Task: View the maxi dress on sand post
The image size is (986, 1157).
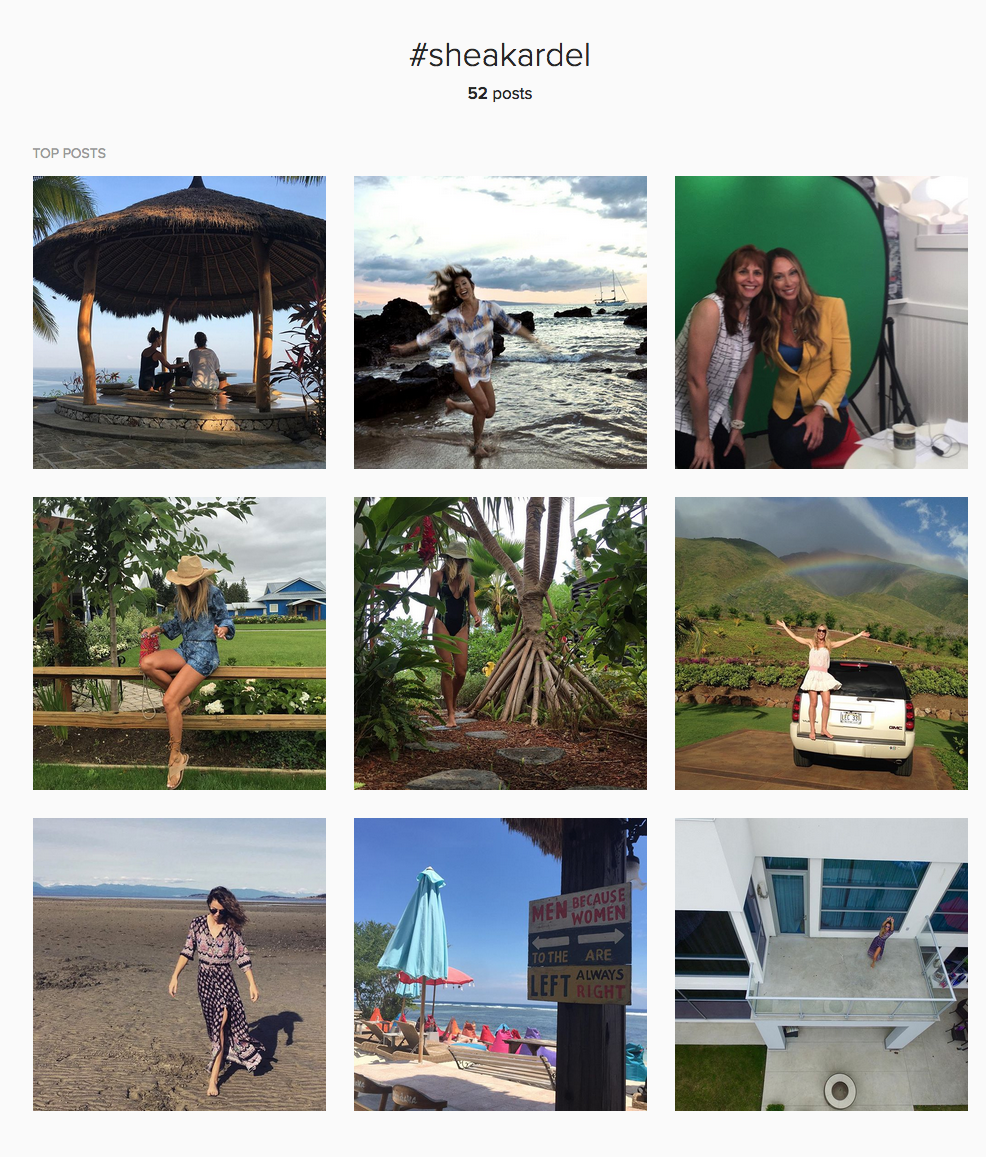Action: click(179, 964)
